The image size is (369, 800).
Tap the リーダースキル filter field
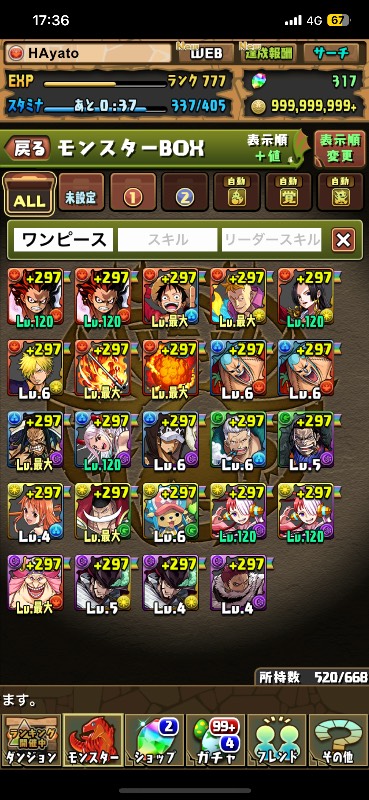pos(272,240)
